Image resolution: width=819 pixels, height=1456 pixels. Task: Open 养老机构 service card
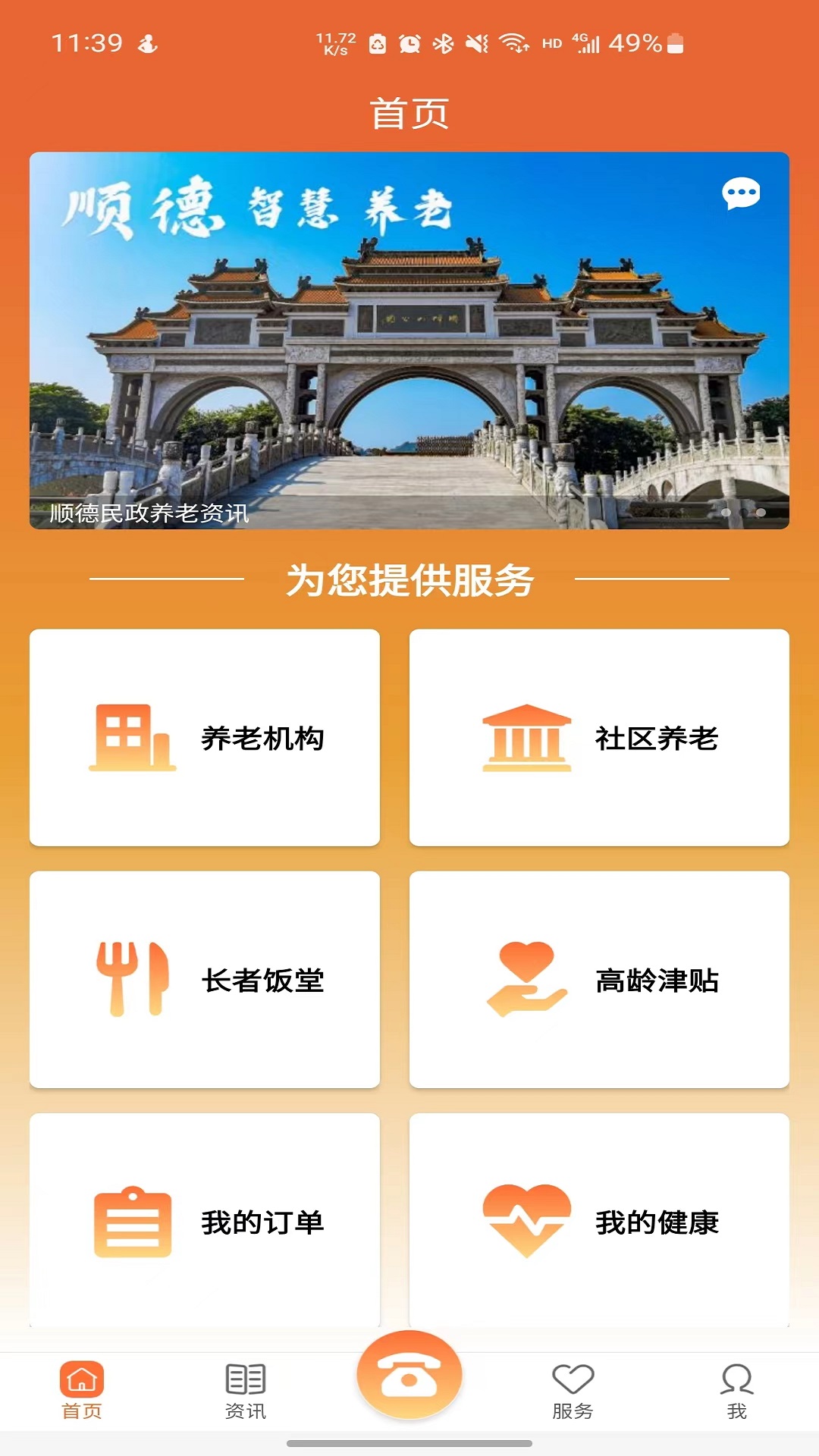[x=205, y=737]
